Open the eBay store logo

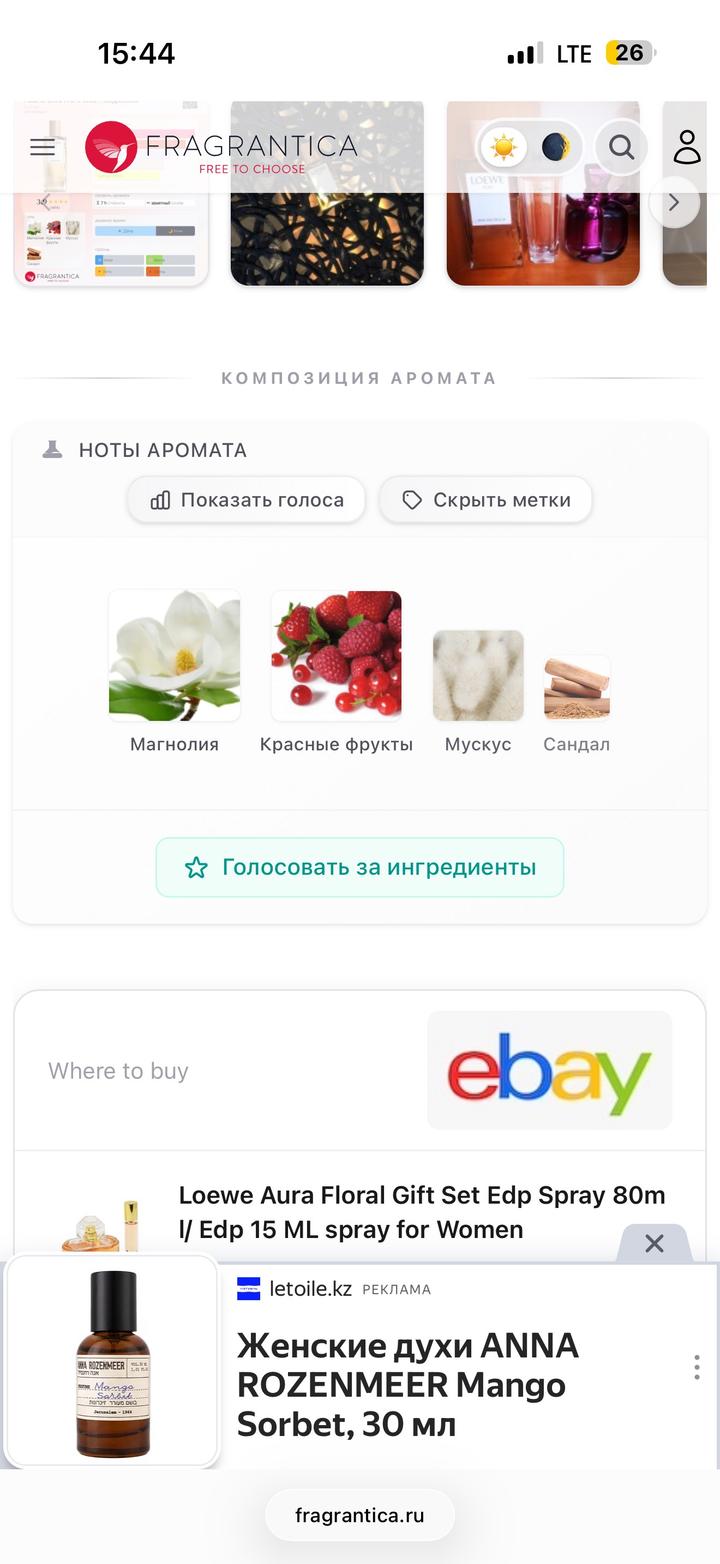click(x=549, y=1071)
